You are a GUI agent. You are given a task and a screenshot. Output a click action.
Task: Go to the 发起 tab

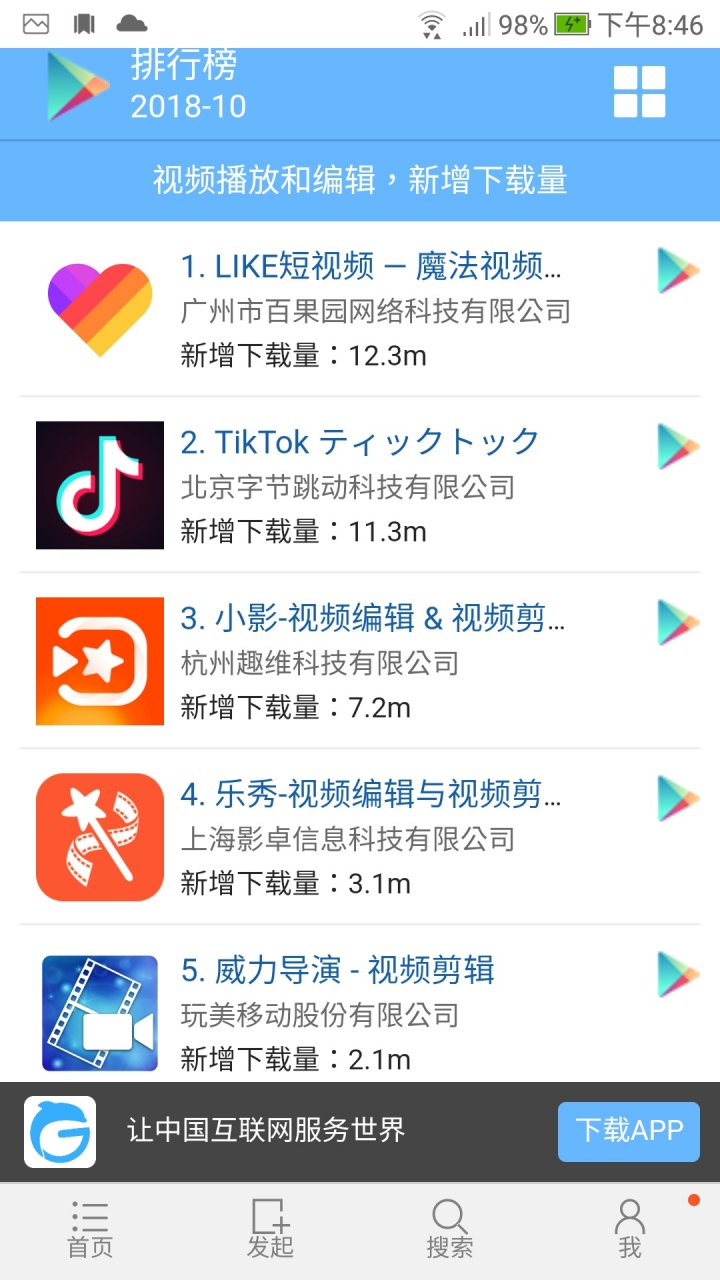tap(270, 1230)
